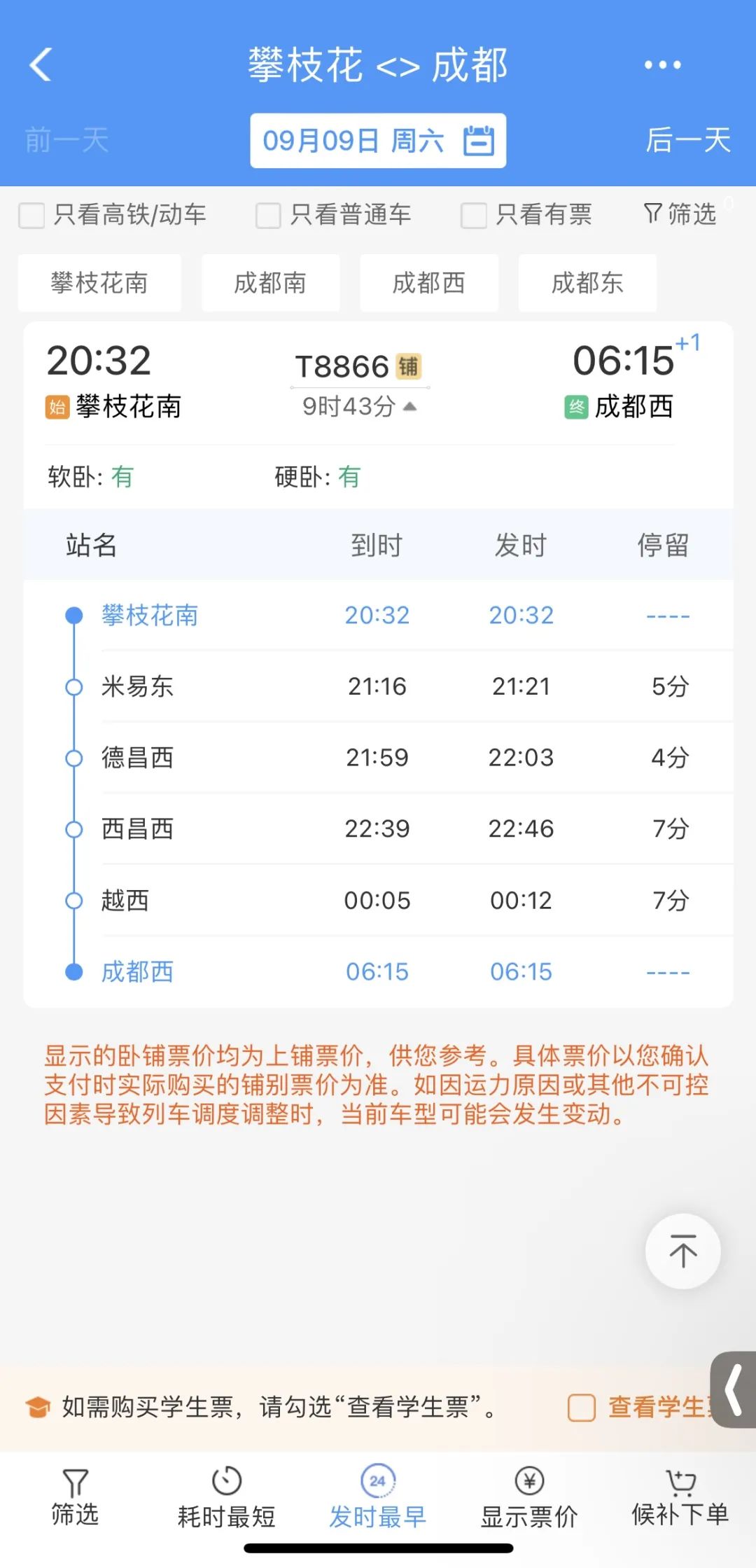
Task: Check 只看普通车 filter
Action: coord(268,215)
